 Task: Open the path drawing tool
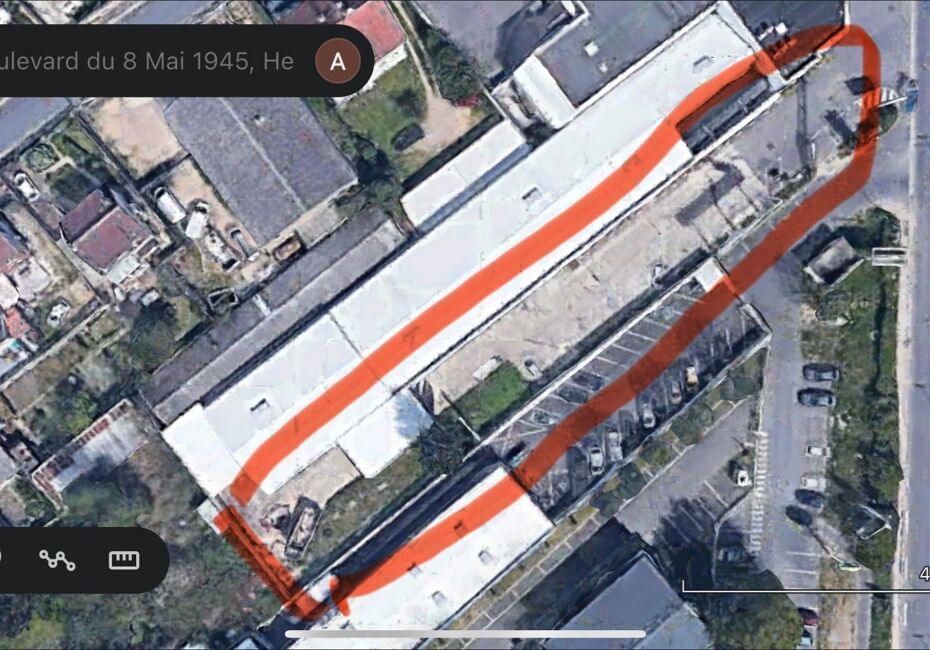57,559
